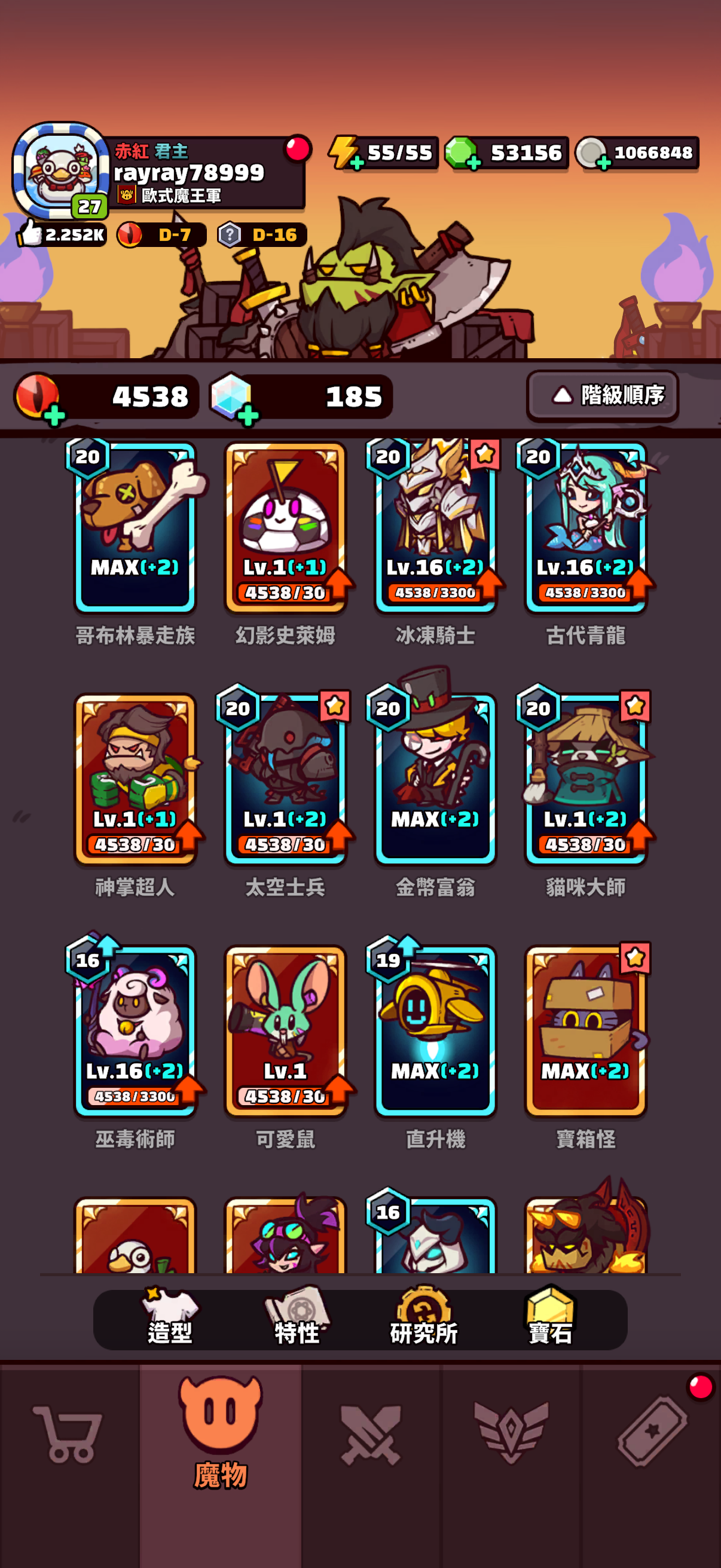Open the 寶箱怪 monster card
The height and width of the screenshot is (1568, 721).
(x=585, y=1031)
